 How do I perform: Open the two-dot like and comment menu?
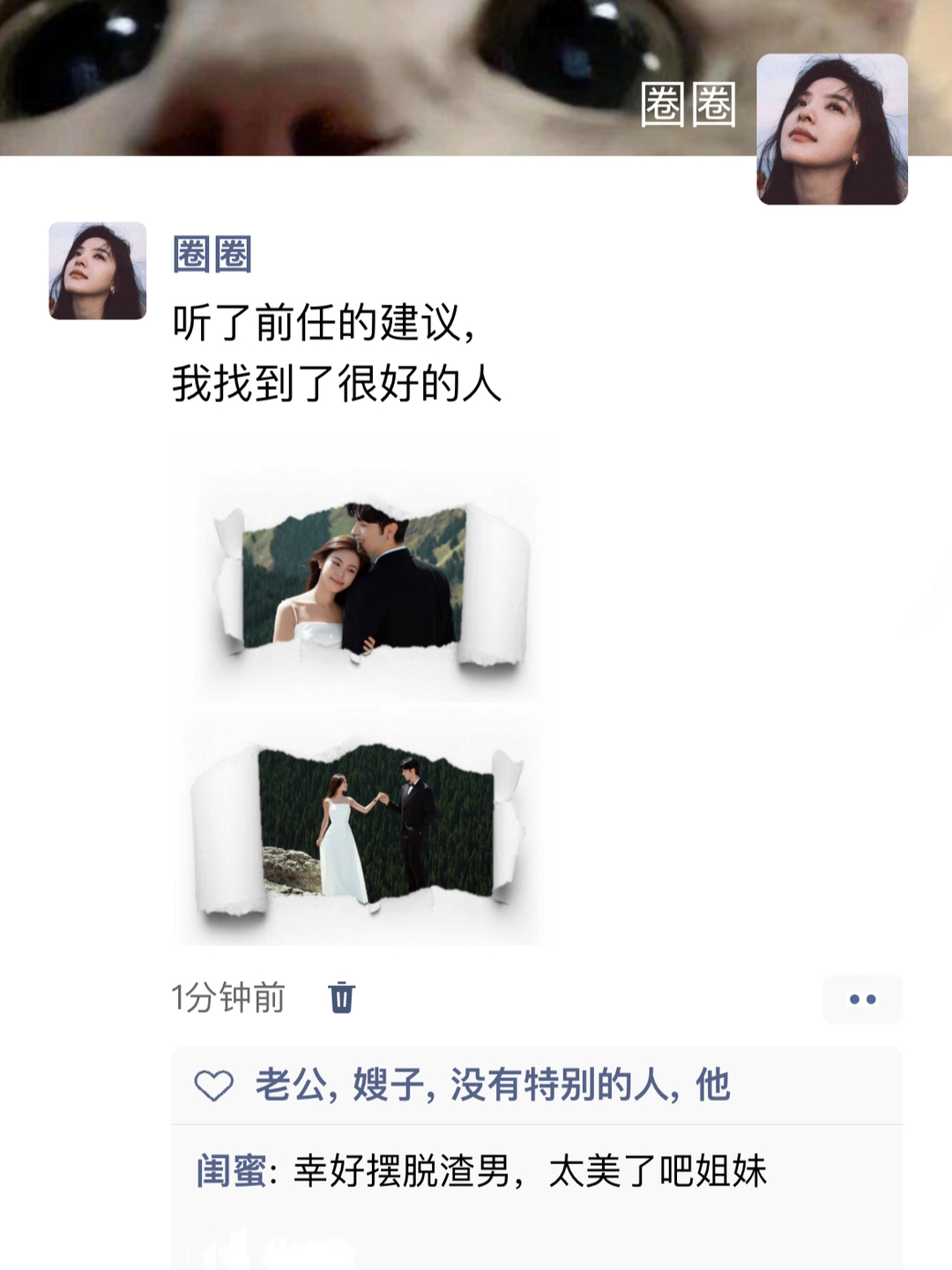click(x=862, y=999)
